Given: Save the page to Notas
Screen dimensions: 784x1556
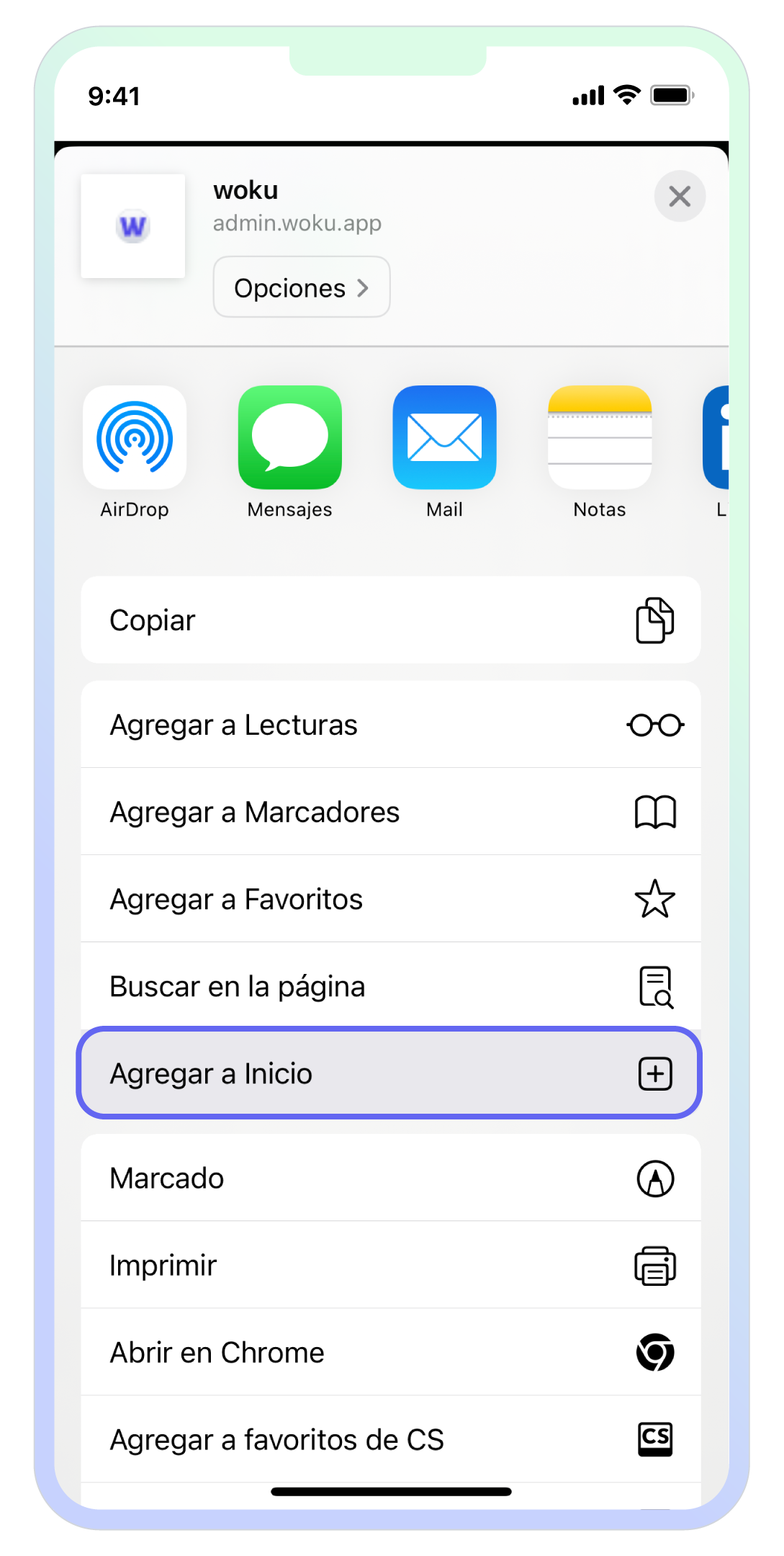Looking at the screenshot, I should [599, 439].
